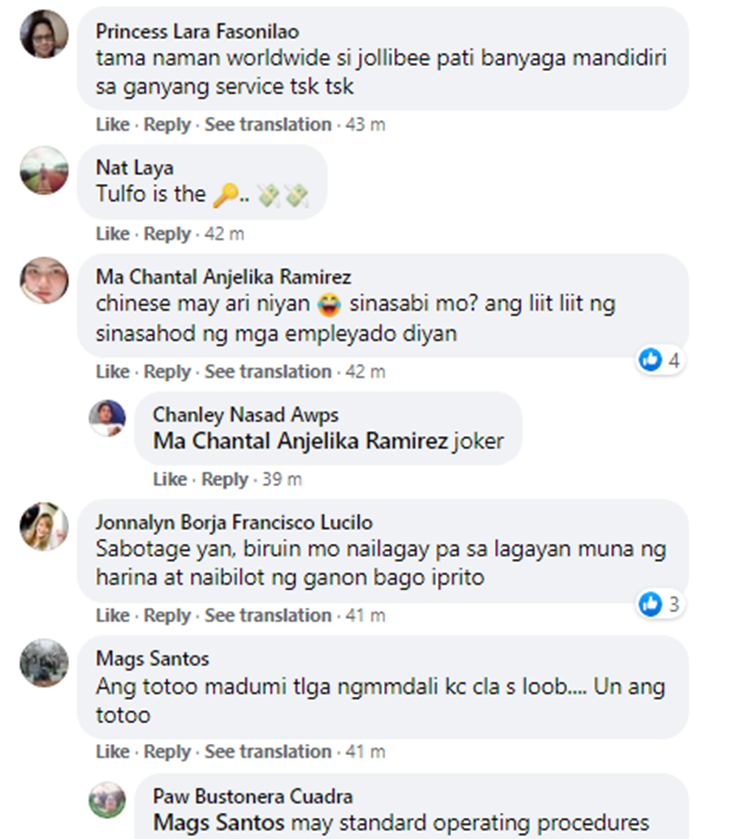
Task: Reply to Jonnalyn Borja Francisco Lucilo's comment
Action: point(167,616)
